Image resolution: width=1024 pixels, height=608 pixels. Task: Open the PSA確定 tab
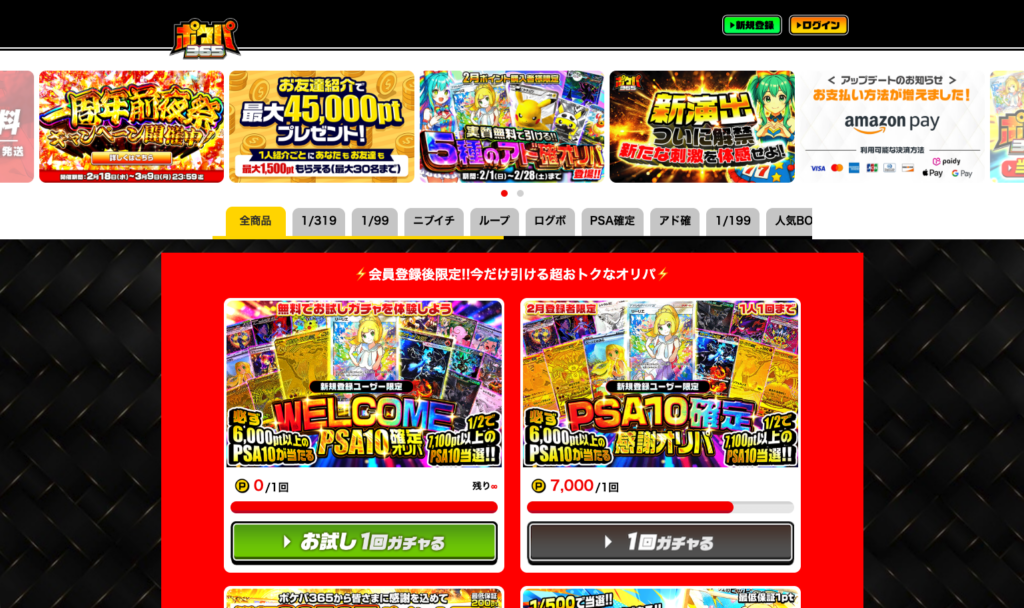tap(612, 221)
